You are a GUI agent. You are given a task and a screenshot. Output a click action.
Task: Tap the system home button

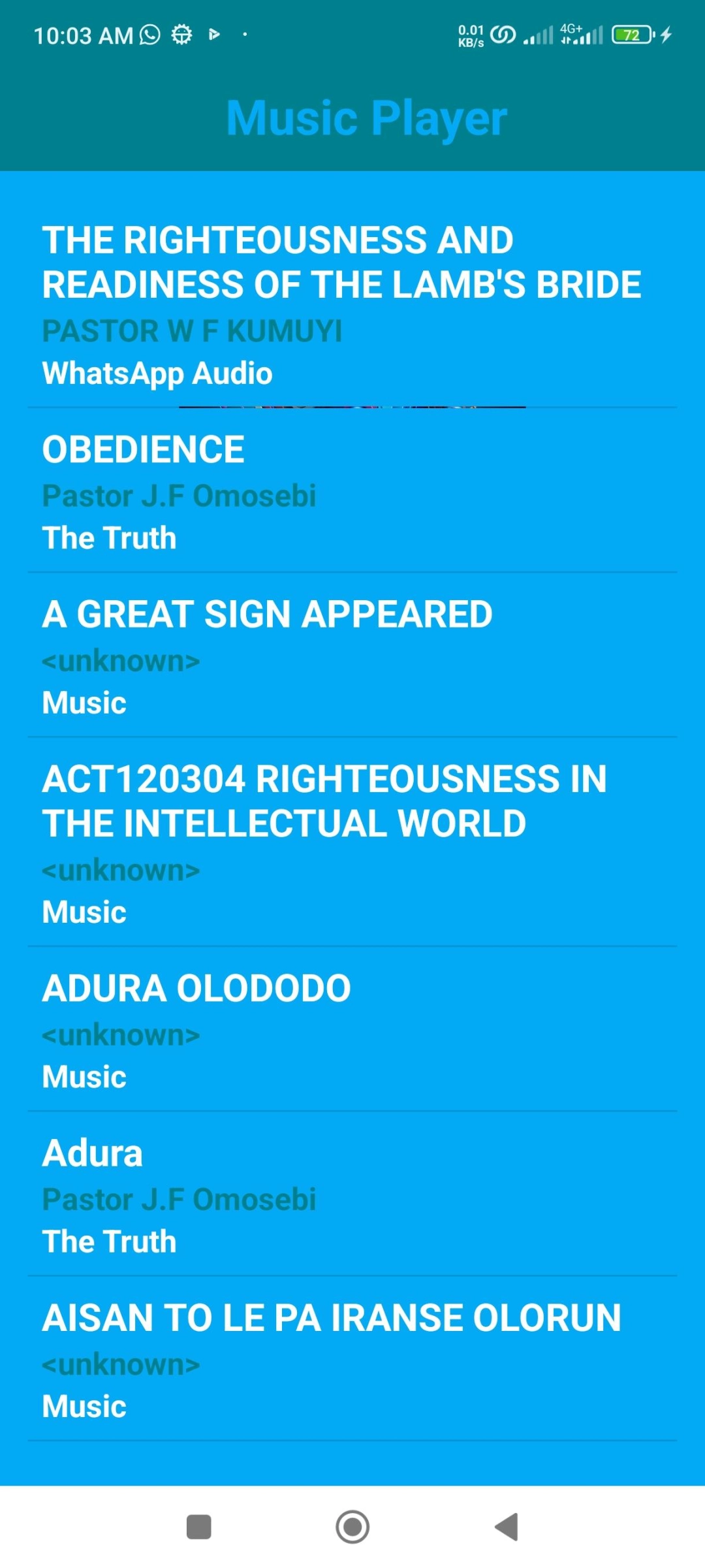click(352, 1527)
